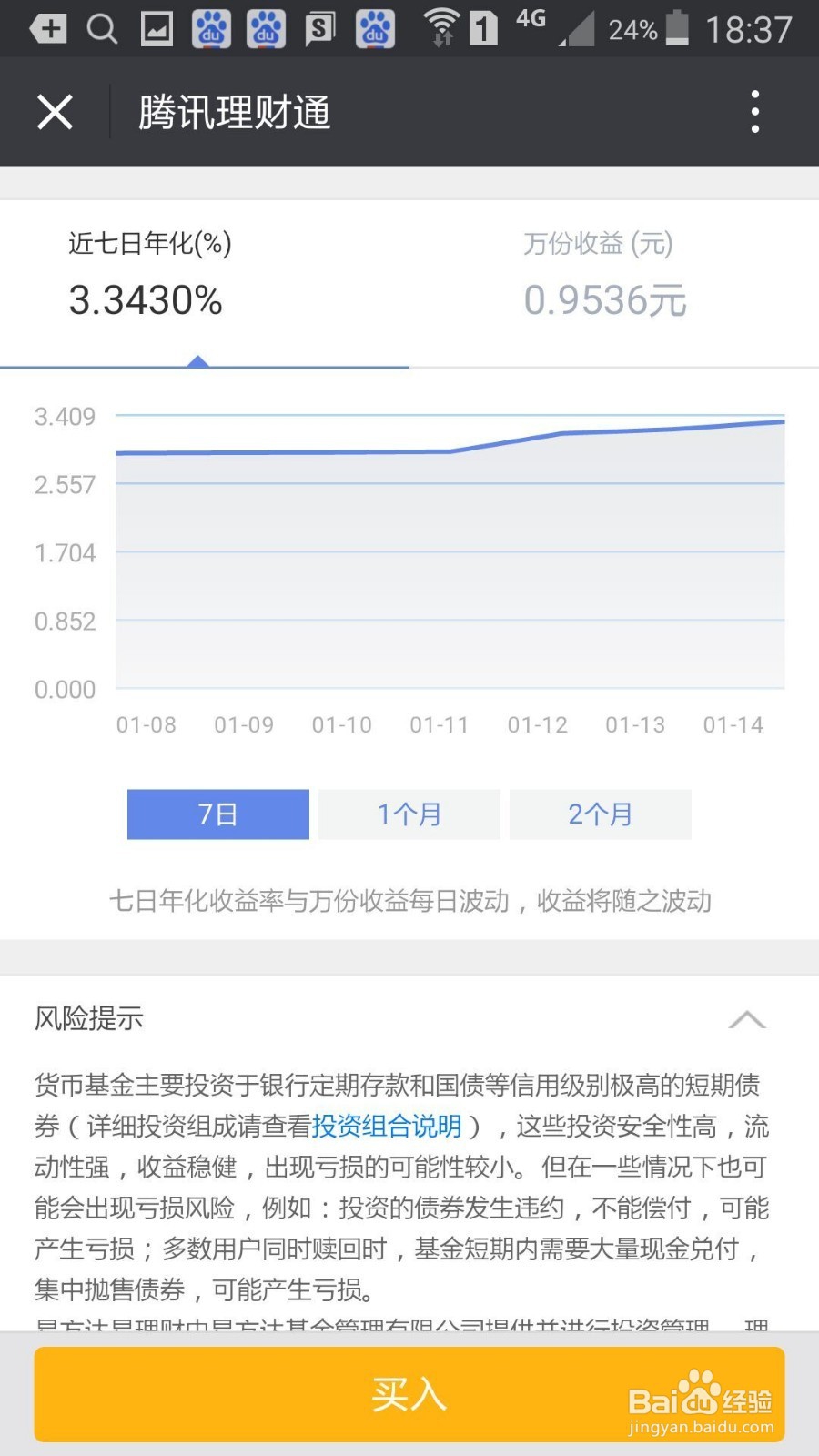Tap the 买入 button
This screenshot has width=819, height=1456.
point(409,1394)
